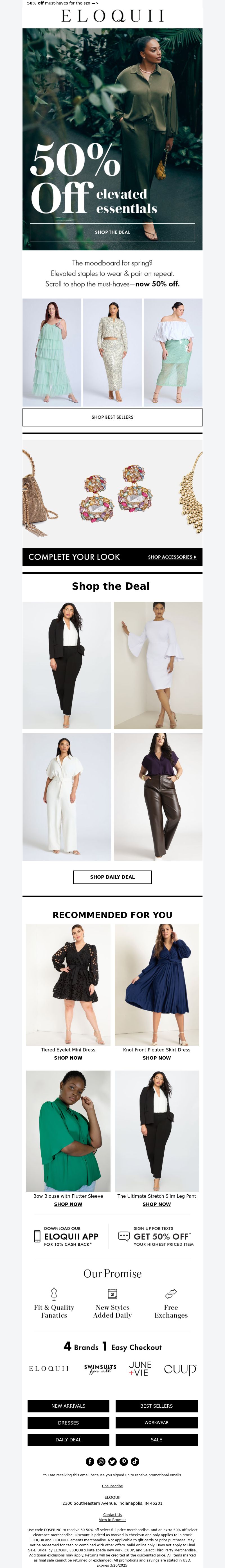Viewport: 225px width, 1568px height.
Task: Open the Pinterest icon
Action: coord(123,1461)
